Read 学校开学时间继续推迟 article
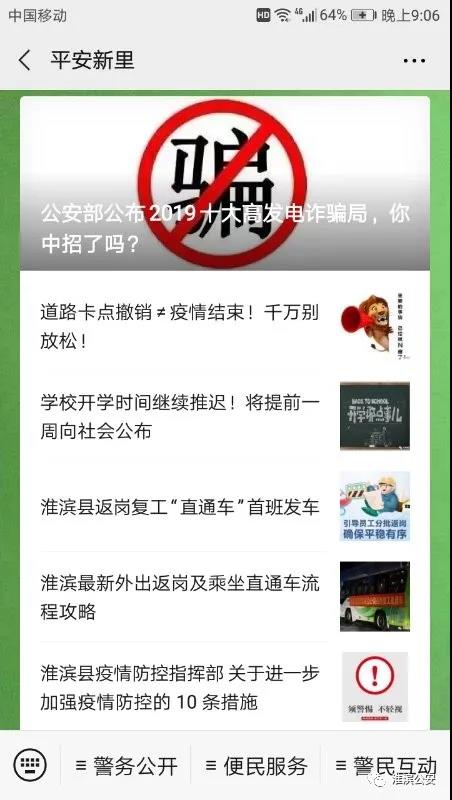Viewport: 452px width, 800px height. pos(225,416)
